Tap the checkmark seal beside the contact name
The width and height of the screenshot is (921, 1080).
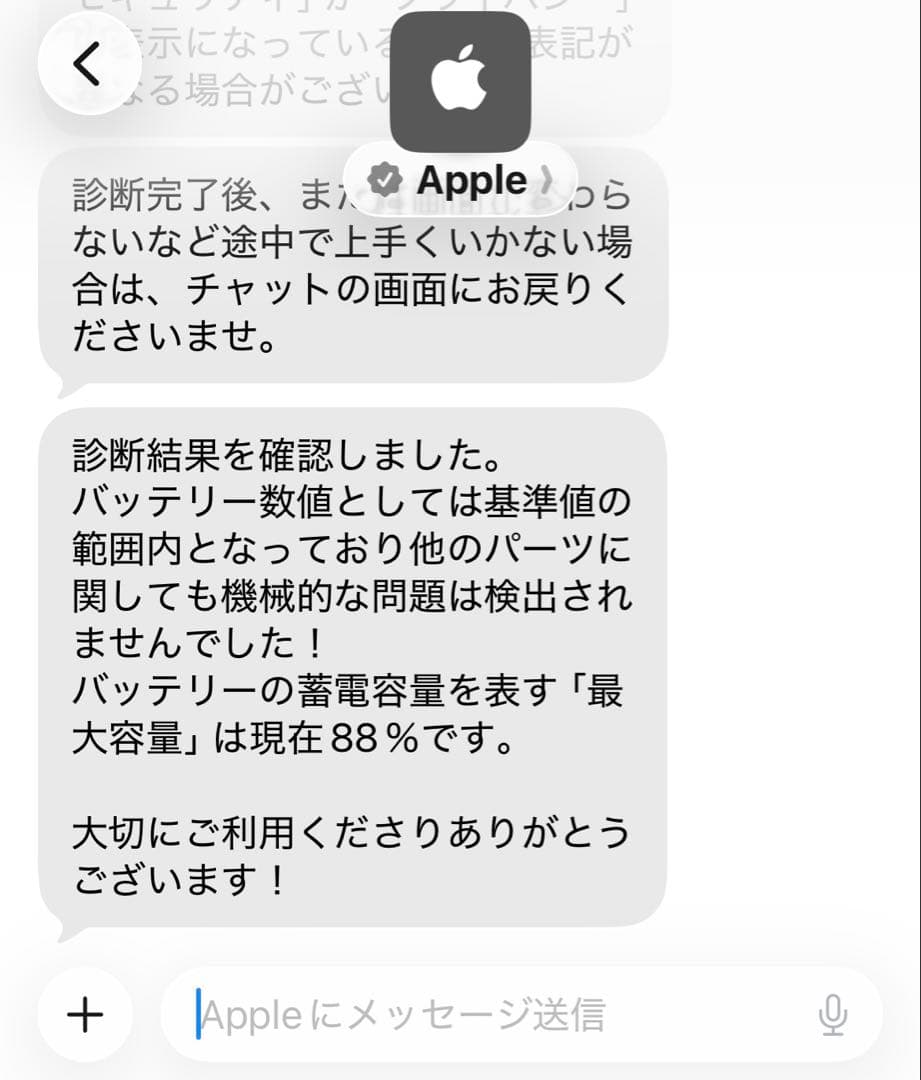(x=383, y=180)
